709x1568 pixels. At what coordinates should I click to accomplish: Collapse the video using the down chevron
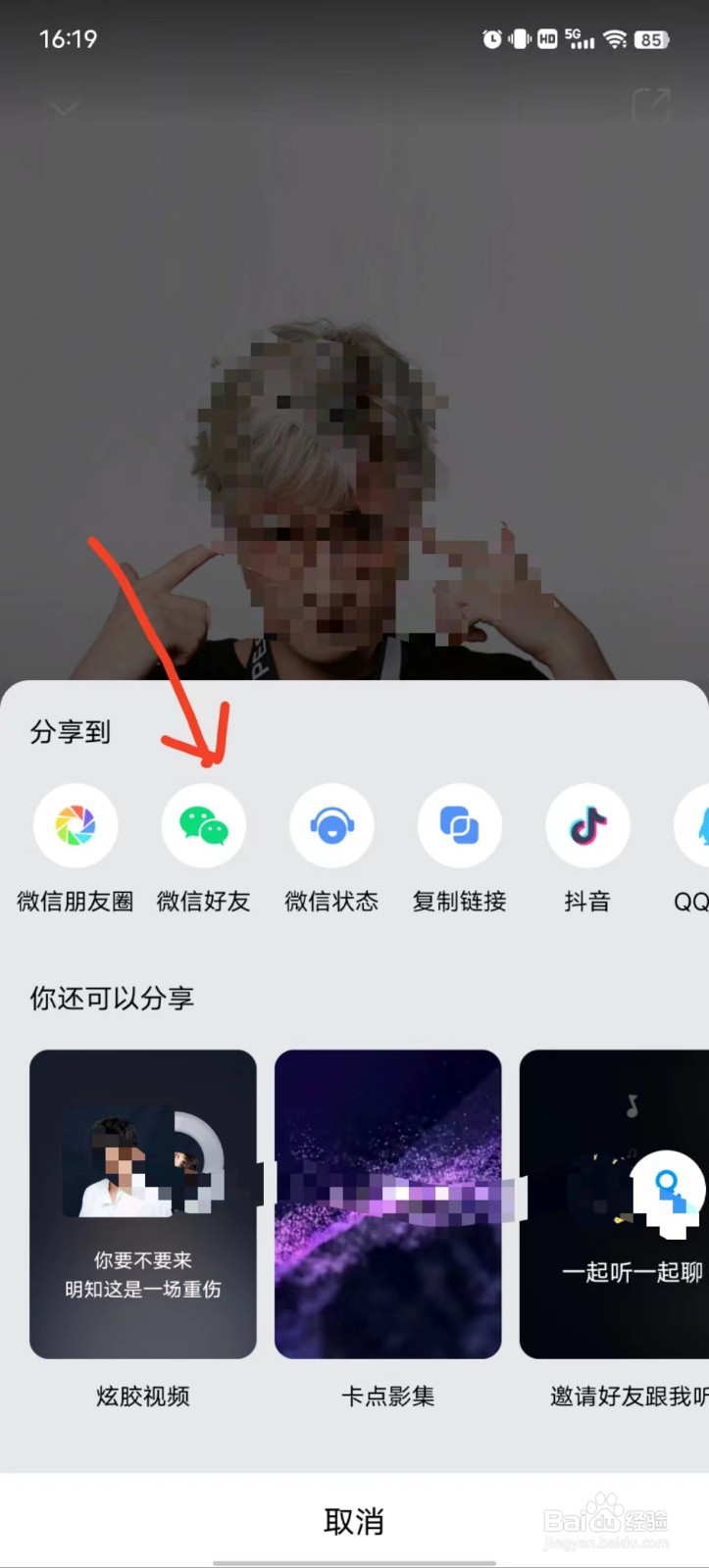(x=64, y=108)
